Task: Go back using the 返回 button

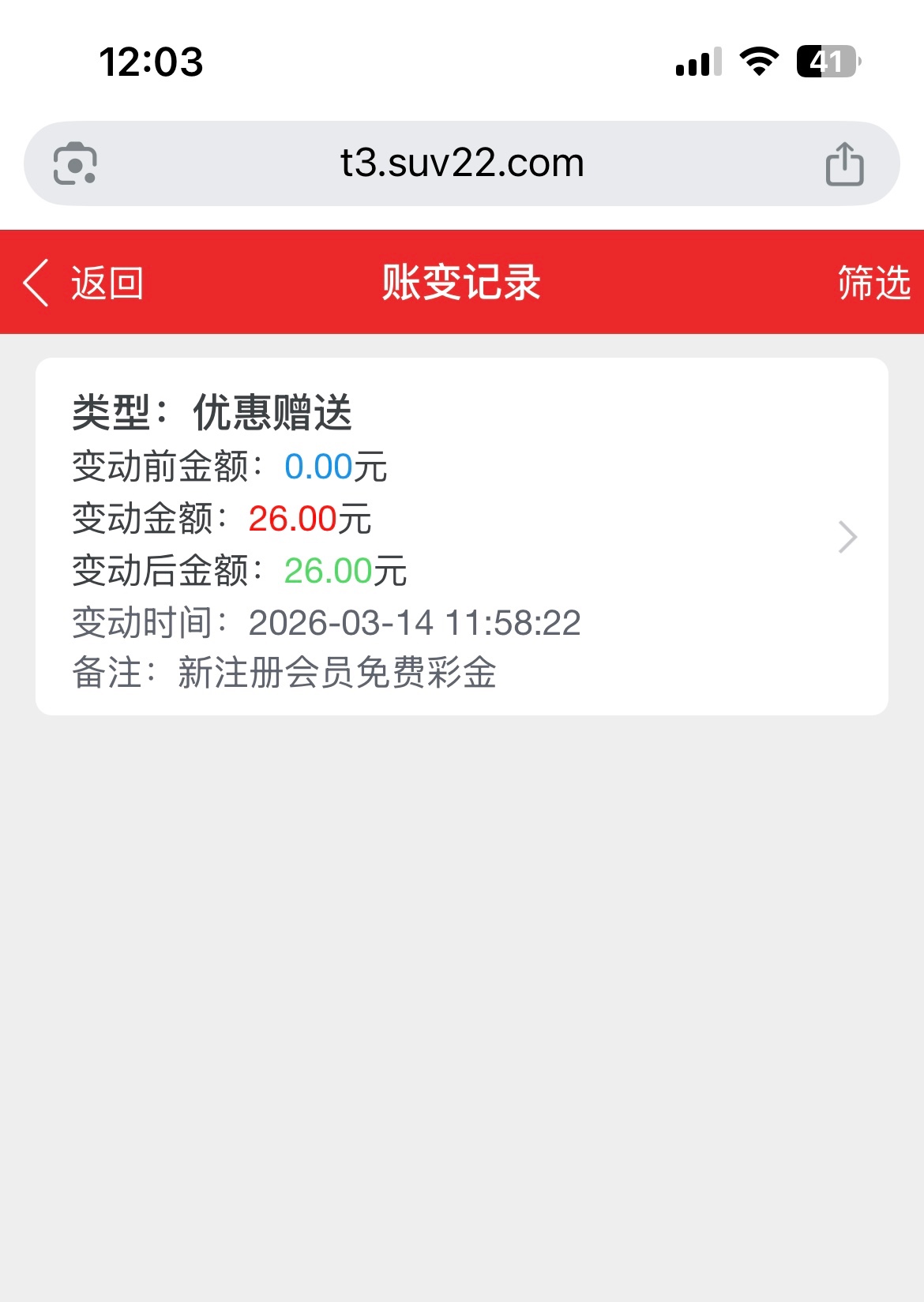Action: point(84,283)
